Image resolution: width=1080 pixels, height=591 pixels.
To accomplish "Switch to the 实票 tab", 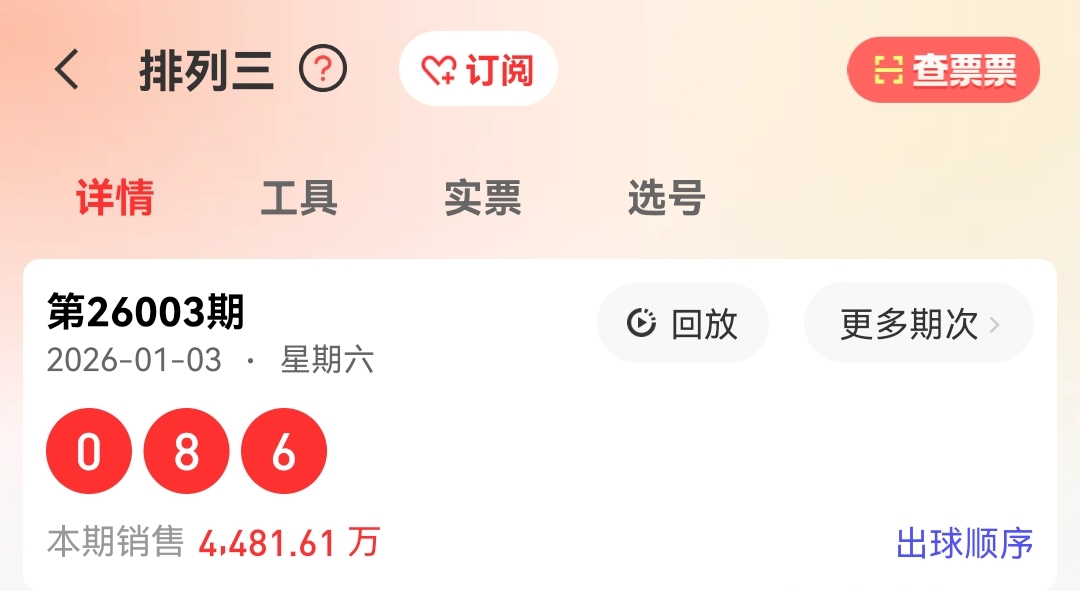I will (483, 198).
